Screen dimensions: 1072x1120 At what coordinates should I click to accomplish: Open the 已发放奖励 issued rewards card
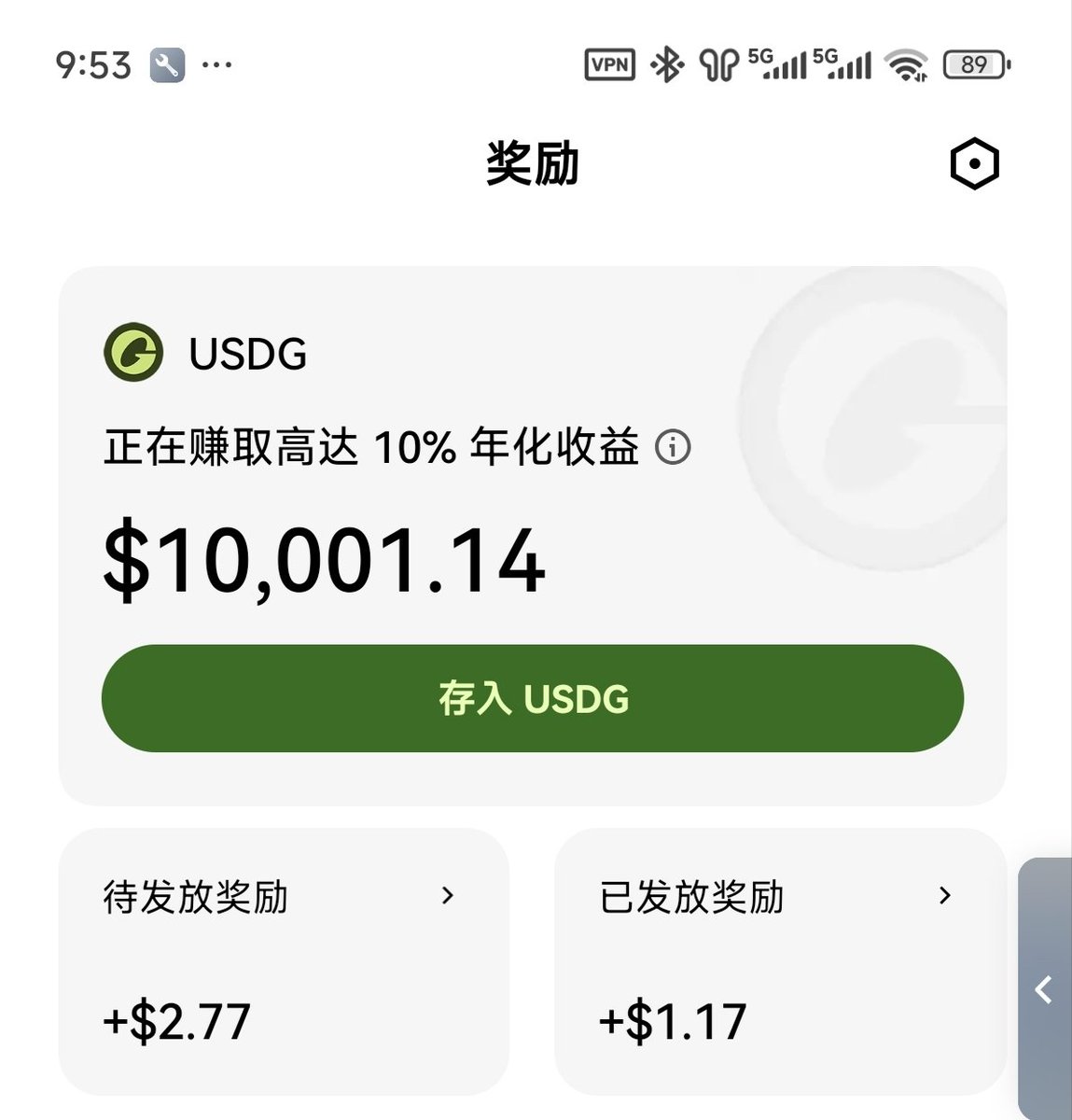[x=780, y=959]
